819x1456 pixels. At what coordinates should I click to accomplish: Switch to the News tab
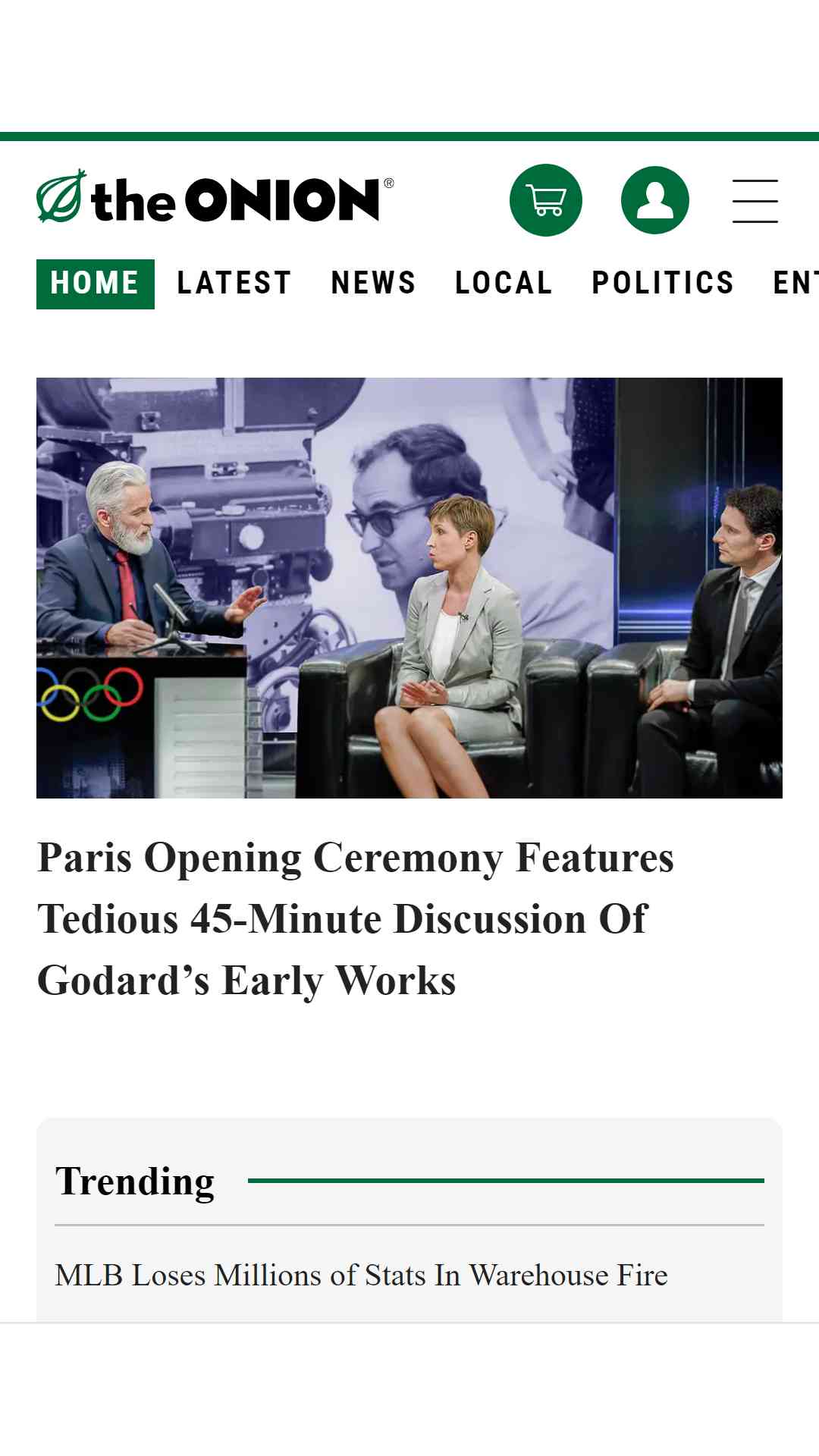click(374, 284)
